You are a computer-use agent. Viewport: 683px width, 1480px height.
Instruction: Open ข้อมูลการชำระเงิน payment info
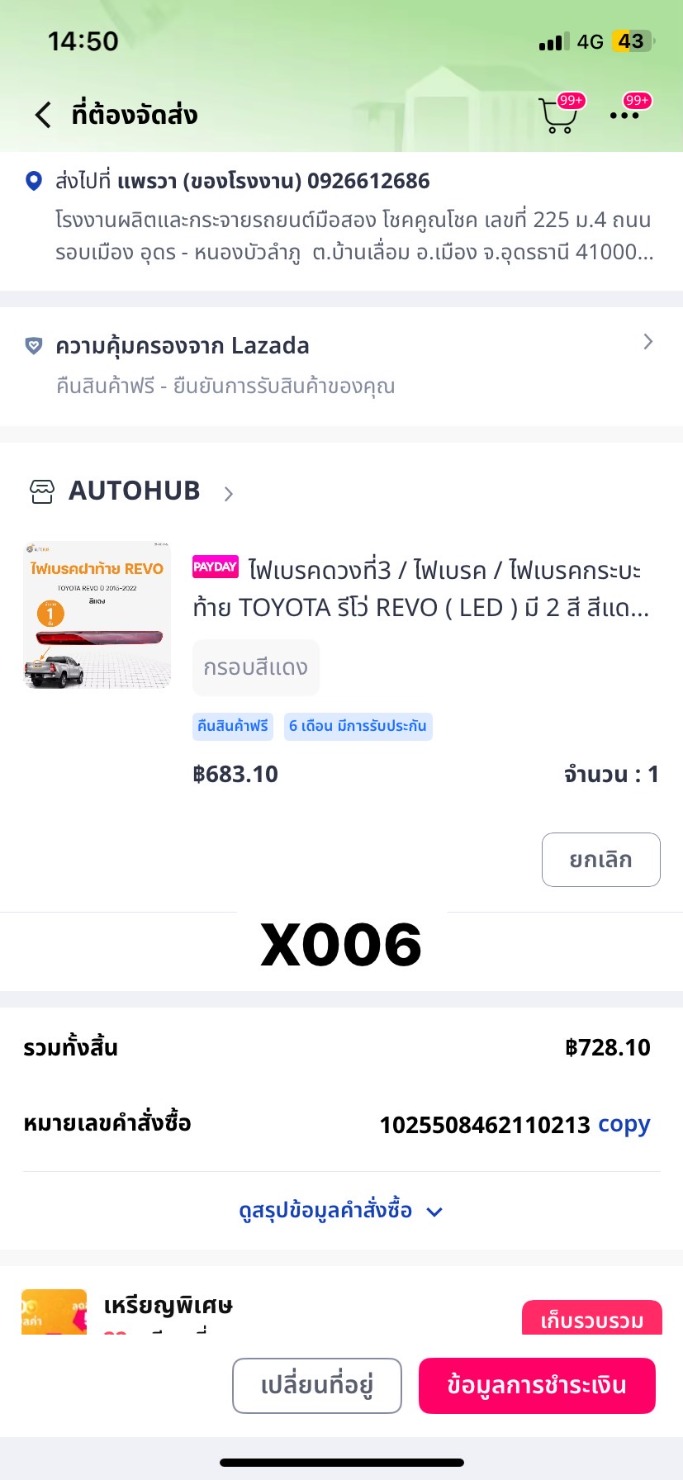pyautogui.click(x=537, y=1386)
